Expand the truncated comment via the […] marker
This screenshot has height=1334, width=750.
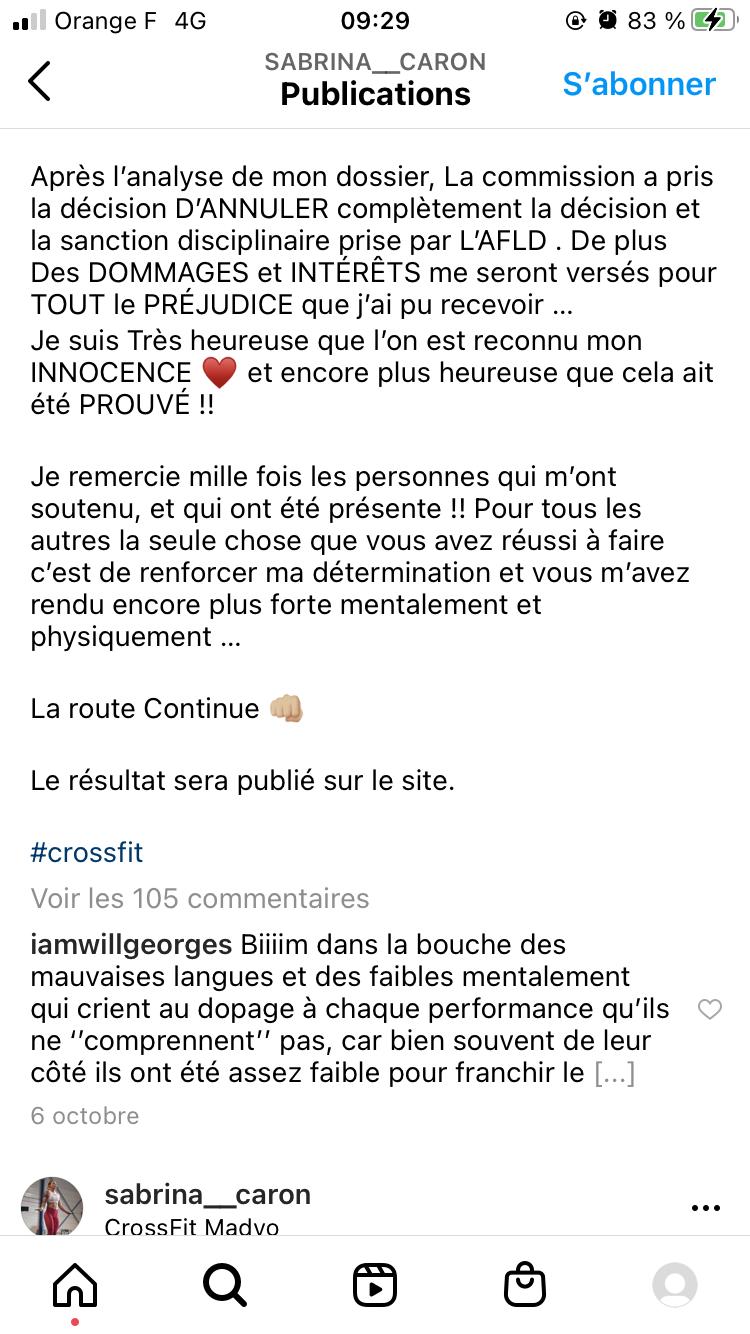[614, 1074]
